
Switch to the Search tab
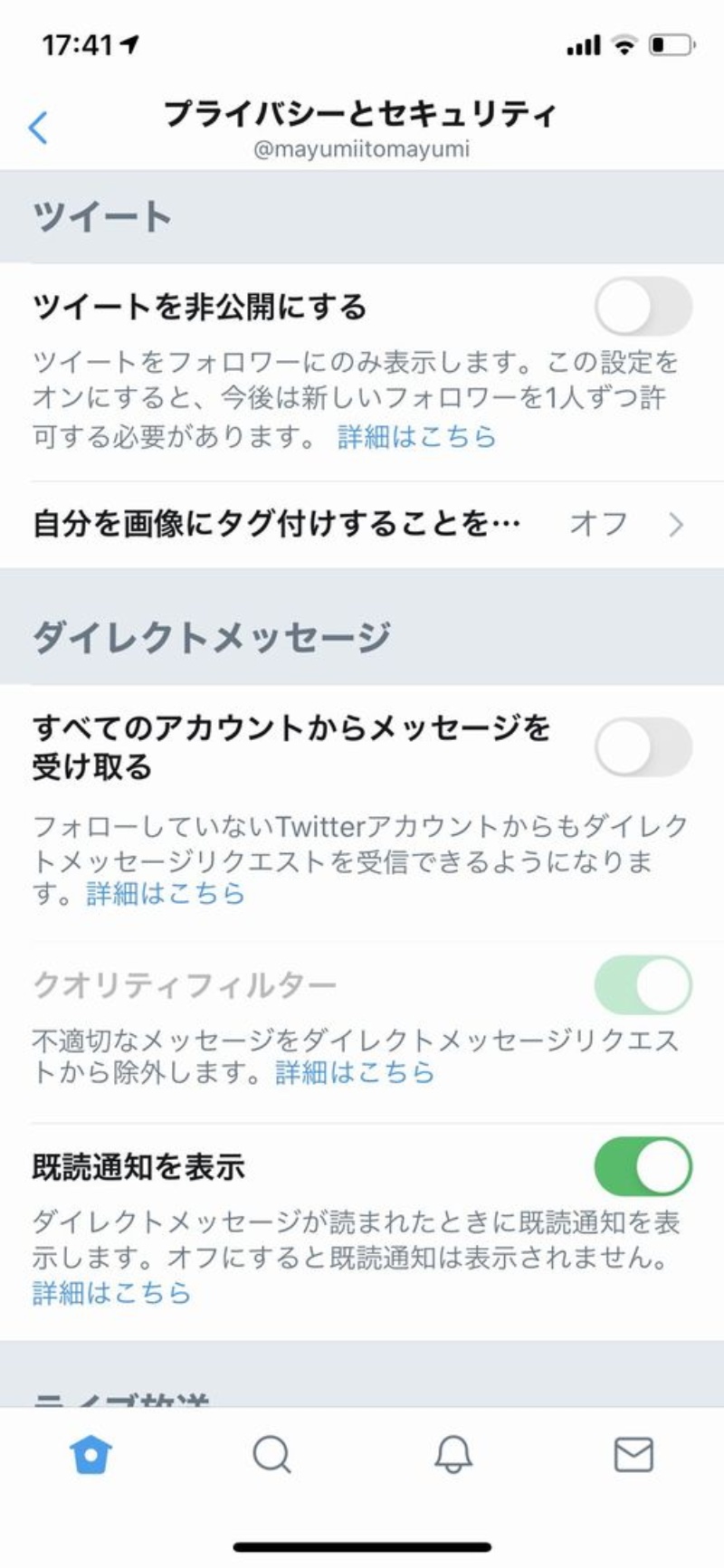271,1456
